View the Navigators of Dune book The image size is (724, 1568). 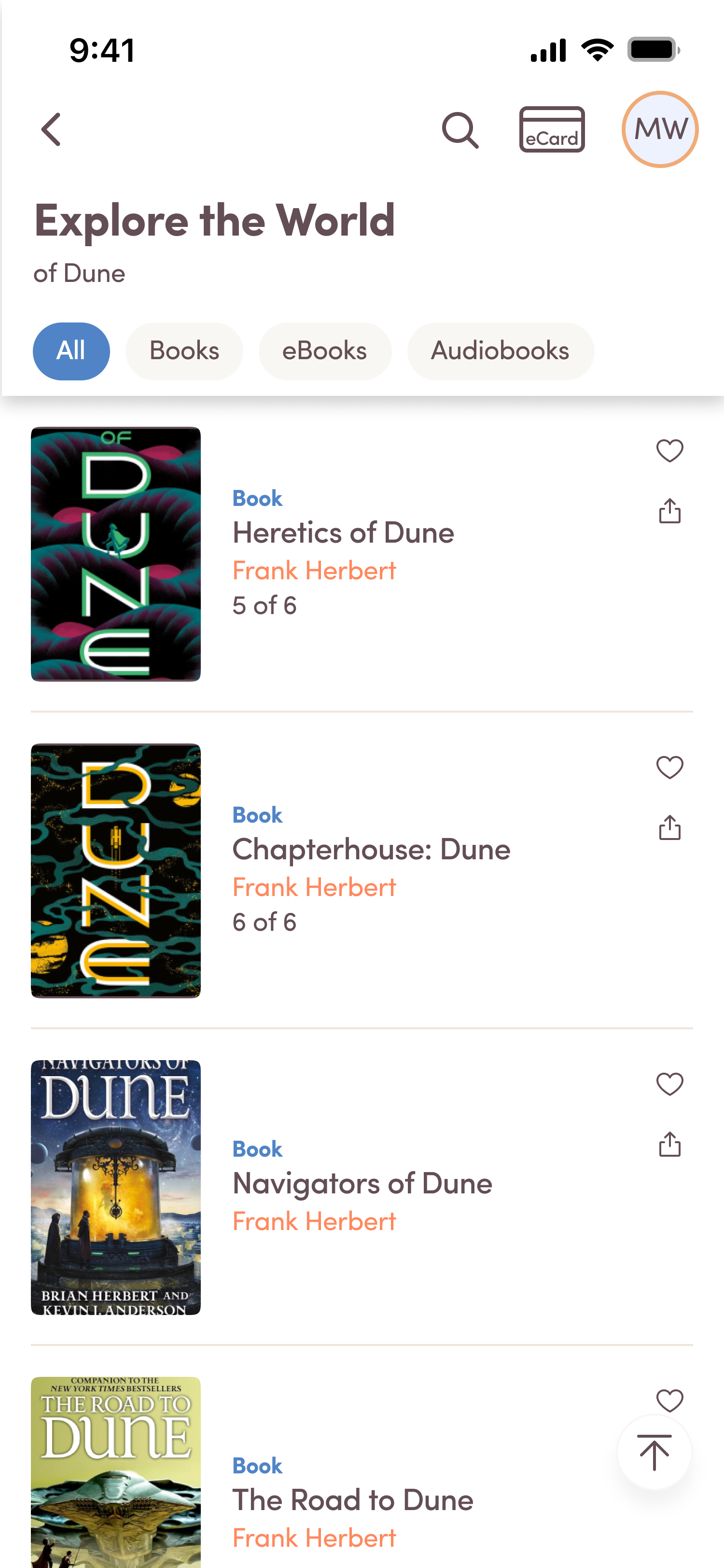[362, 1183]
